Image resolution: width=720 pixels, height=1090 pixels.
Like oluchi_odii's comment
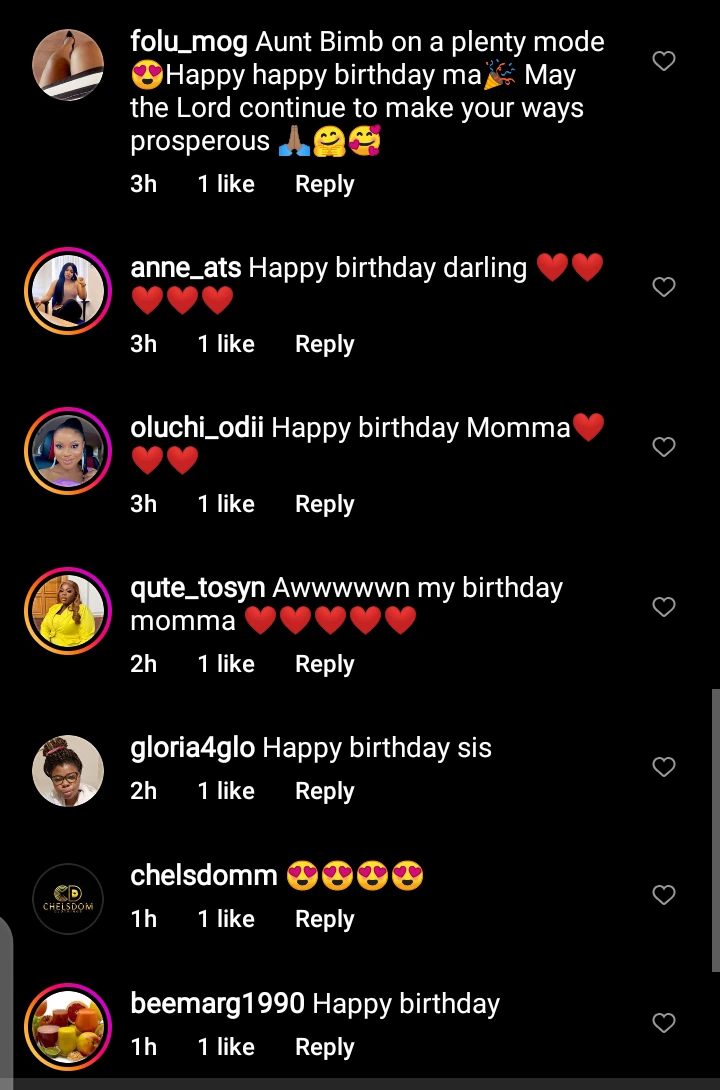[x=664, y=447]
